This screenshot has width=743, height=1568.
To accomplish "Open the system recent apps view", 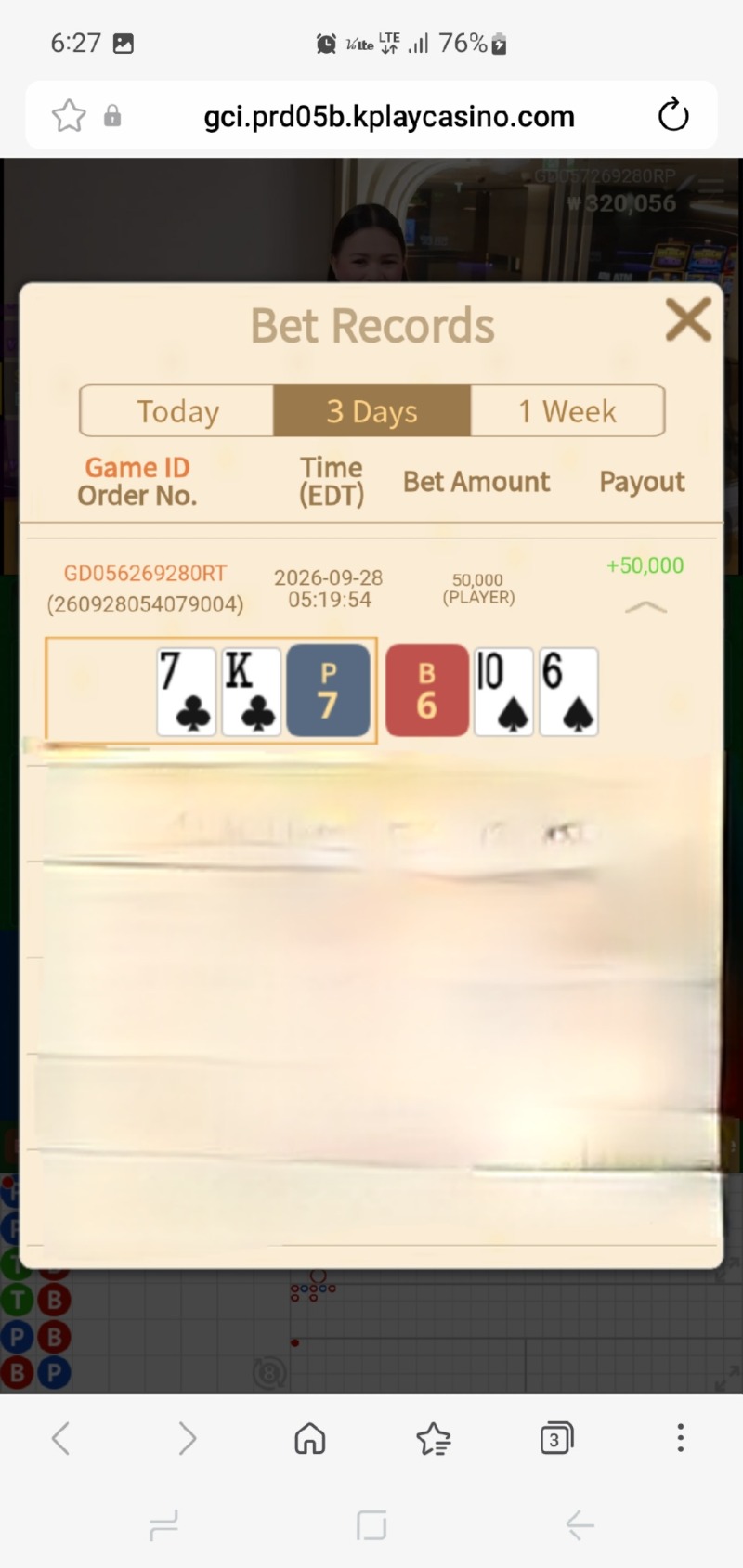I will [x=163, y=1525].
